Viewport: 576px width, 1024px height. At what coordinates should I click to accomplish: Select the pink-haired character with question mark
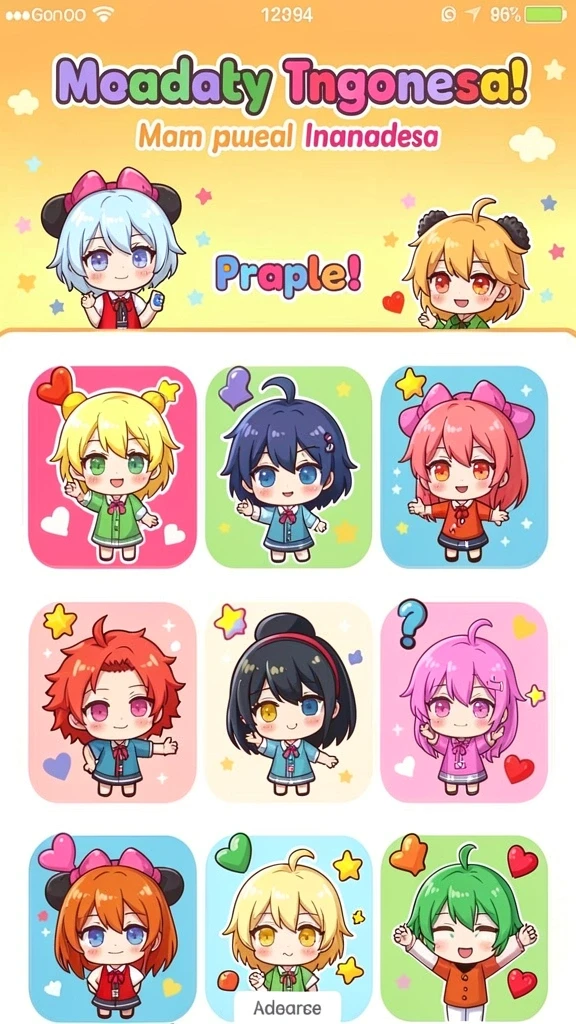coord(464,701)
